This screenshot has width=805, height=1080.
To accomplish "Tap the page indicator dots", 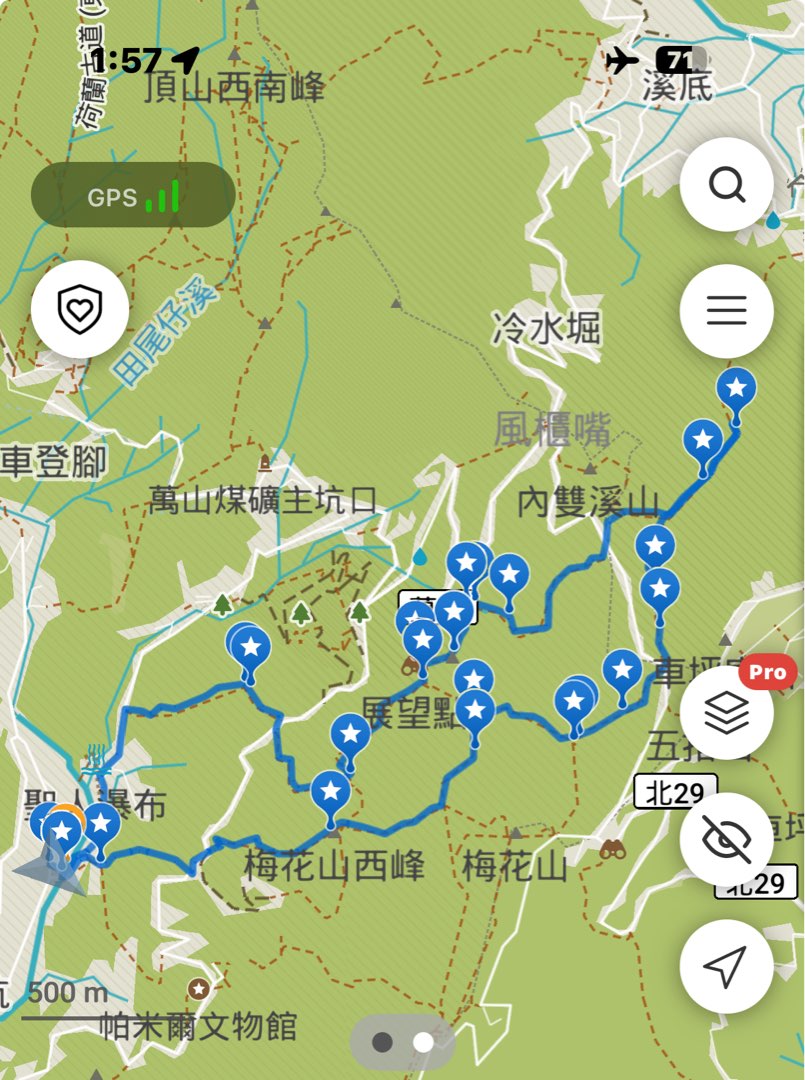I will [403, 1042].
